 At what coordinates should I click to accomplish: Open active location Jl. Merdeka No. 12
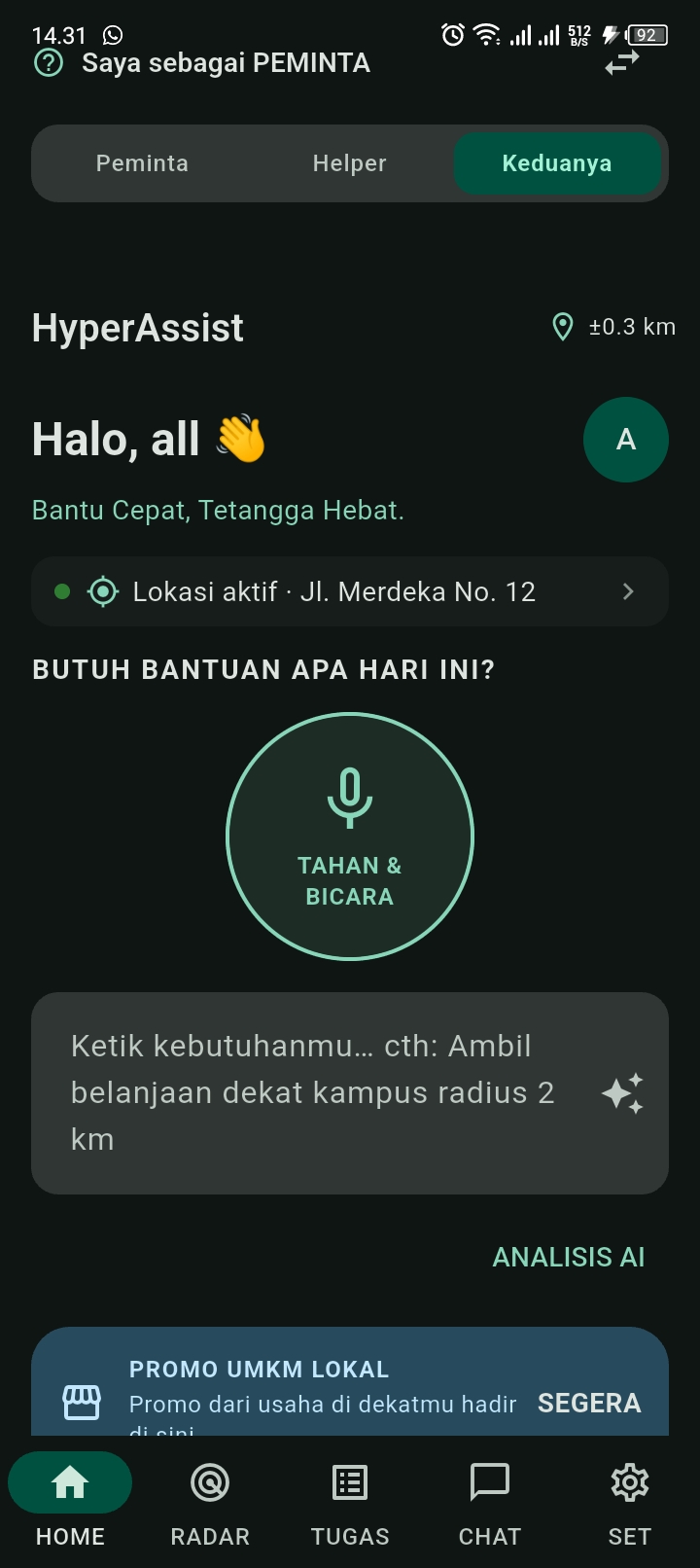click(x=350, y=591)
